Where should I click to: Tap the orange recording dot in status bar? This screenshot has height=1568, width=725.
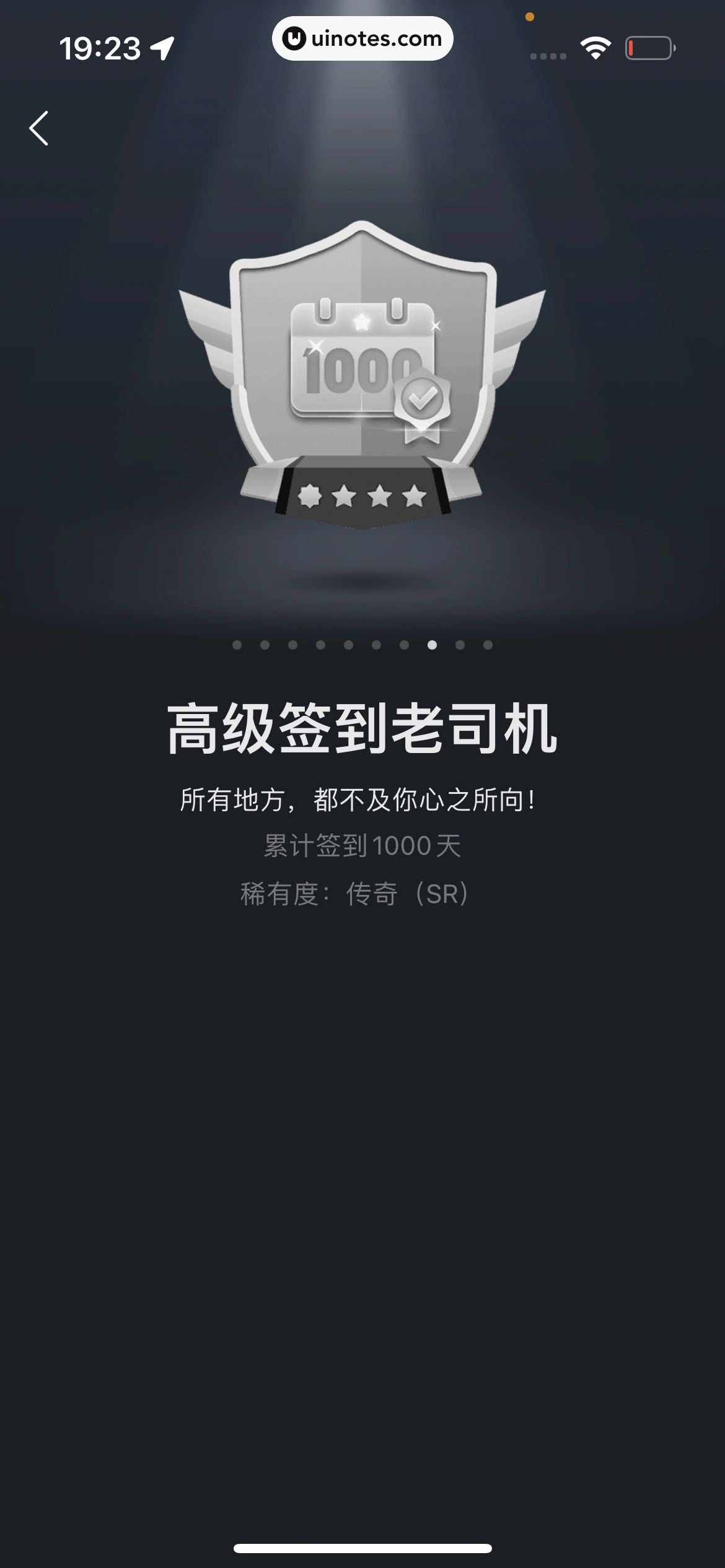[529, 17]
